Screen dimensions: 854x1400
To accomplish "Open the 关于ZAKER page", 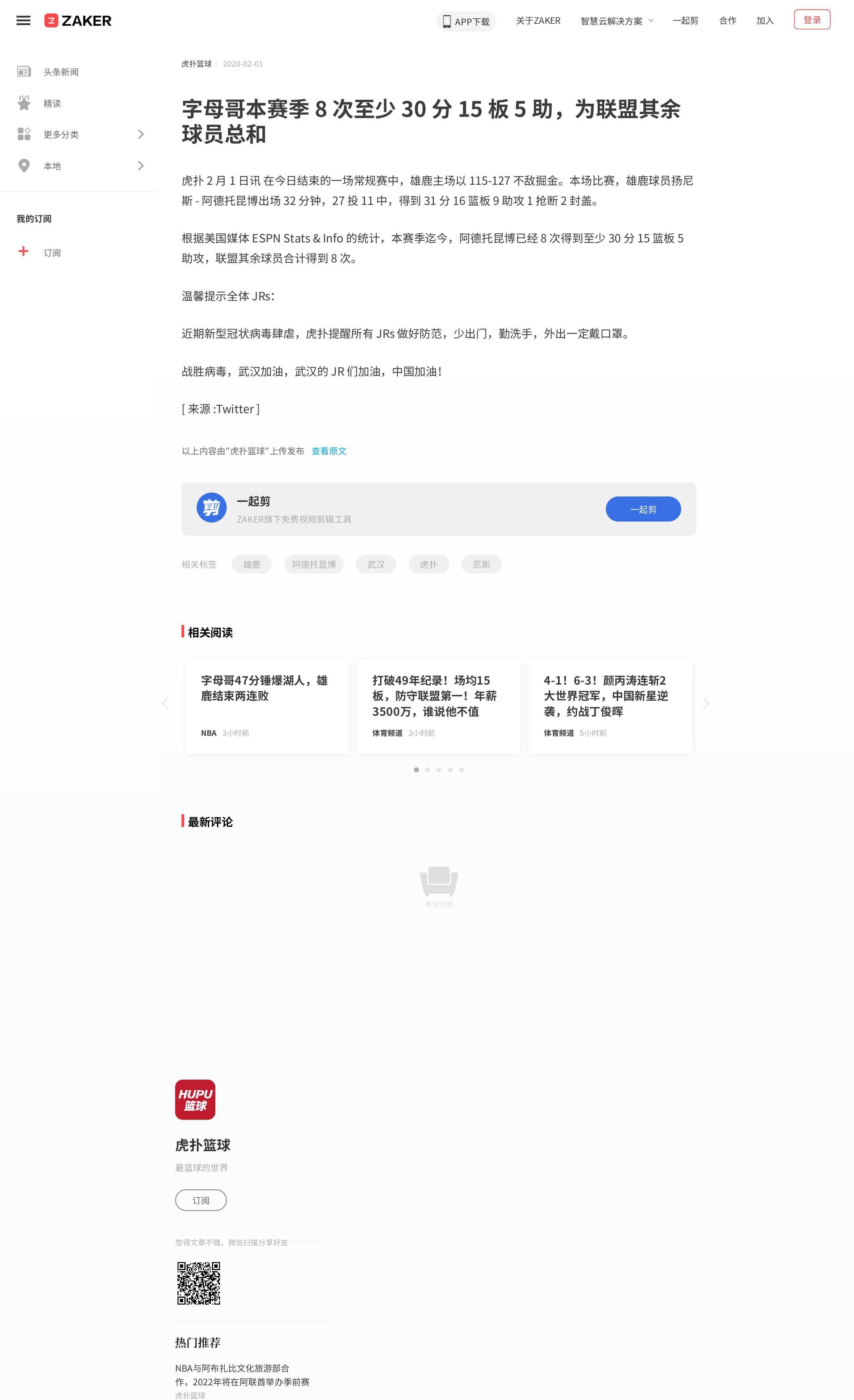I will [x=538, y=21].
